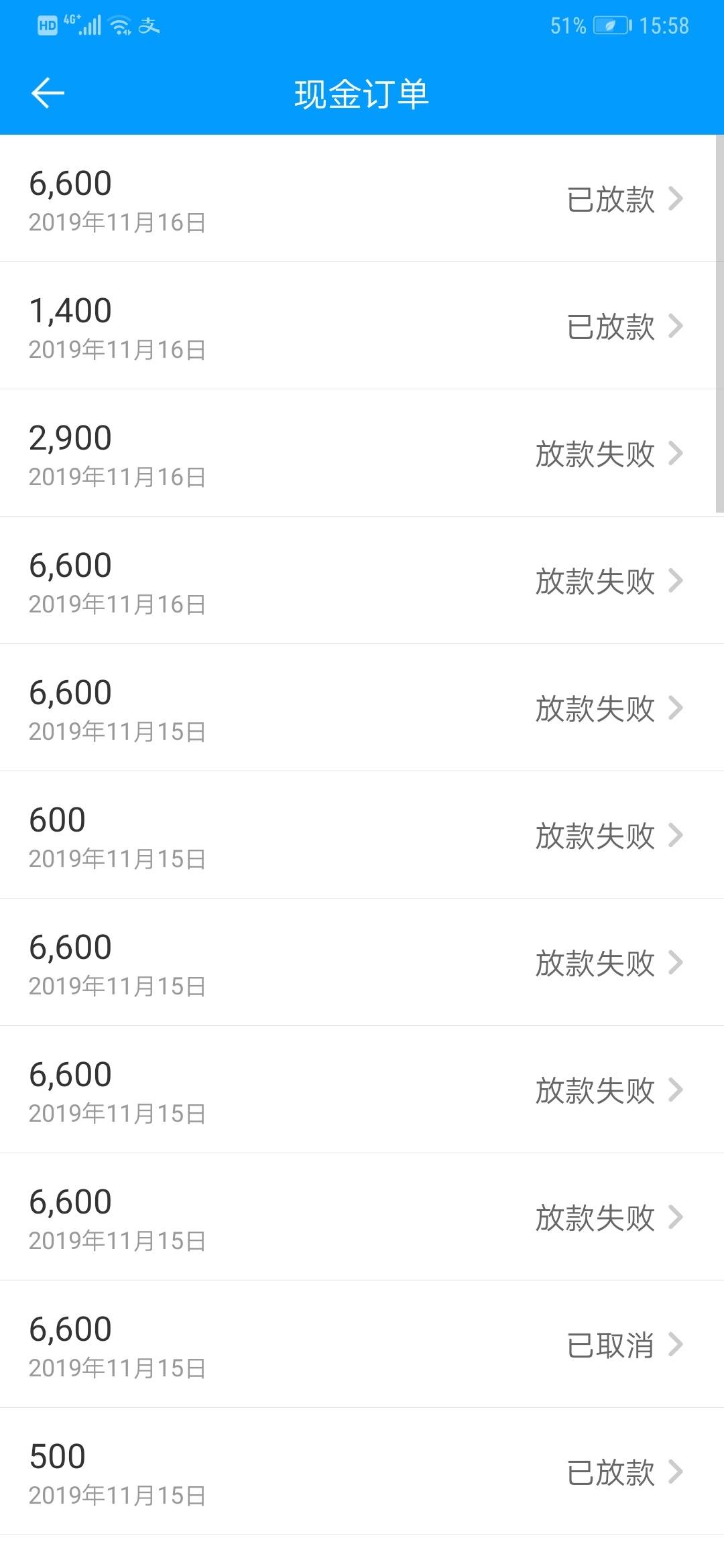Go back using the top-left arrow

tap(48, 92)
